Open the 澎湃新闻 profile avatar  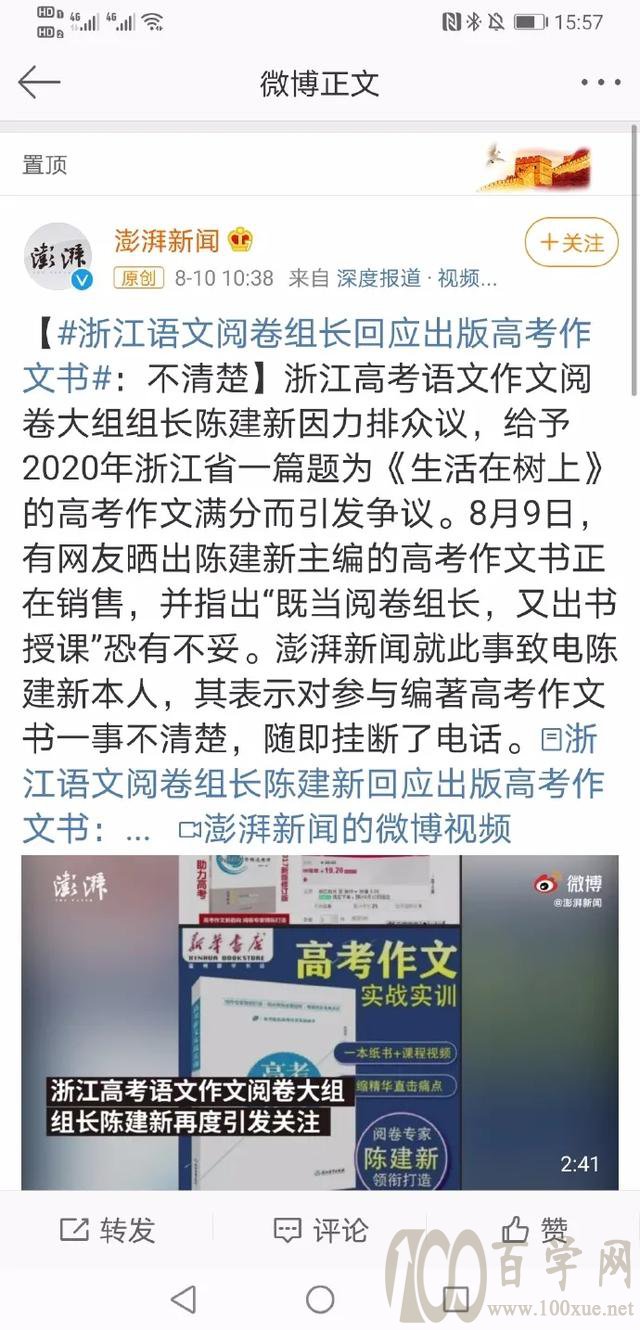coord(58,255)
